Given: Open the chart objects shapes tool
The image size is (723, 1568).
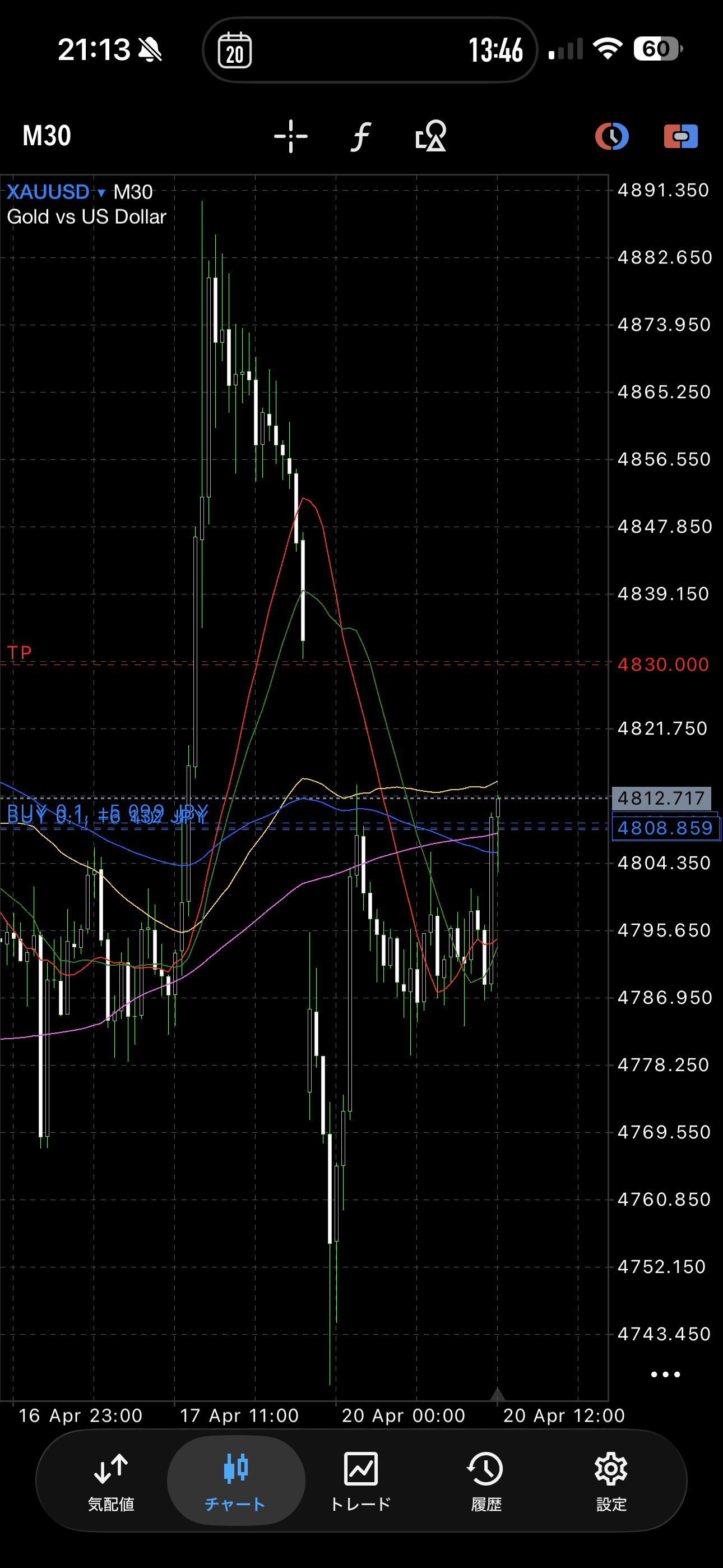Looking at the screenshot, I should point(431,136).
